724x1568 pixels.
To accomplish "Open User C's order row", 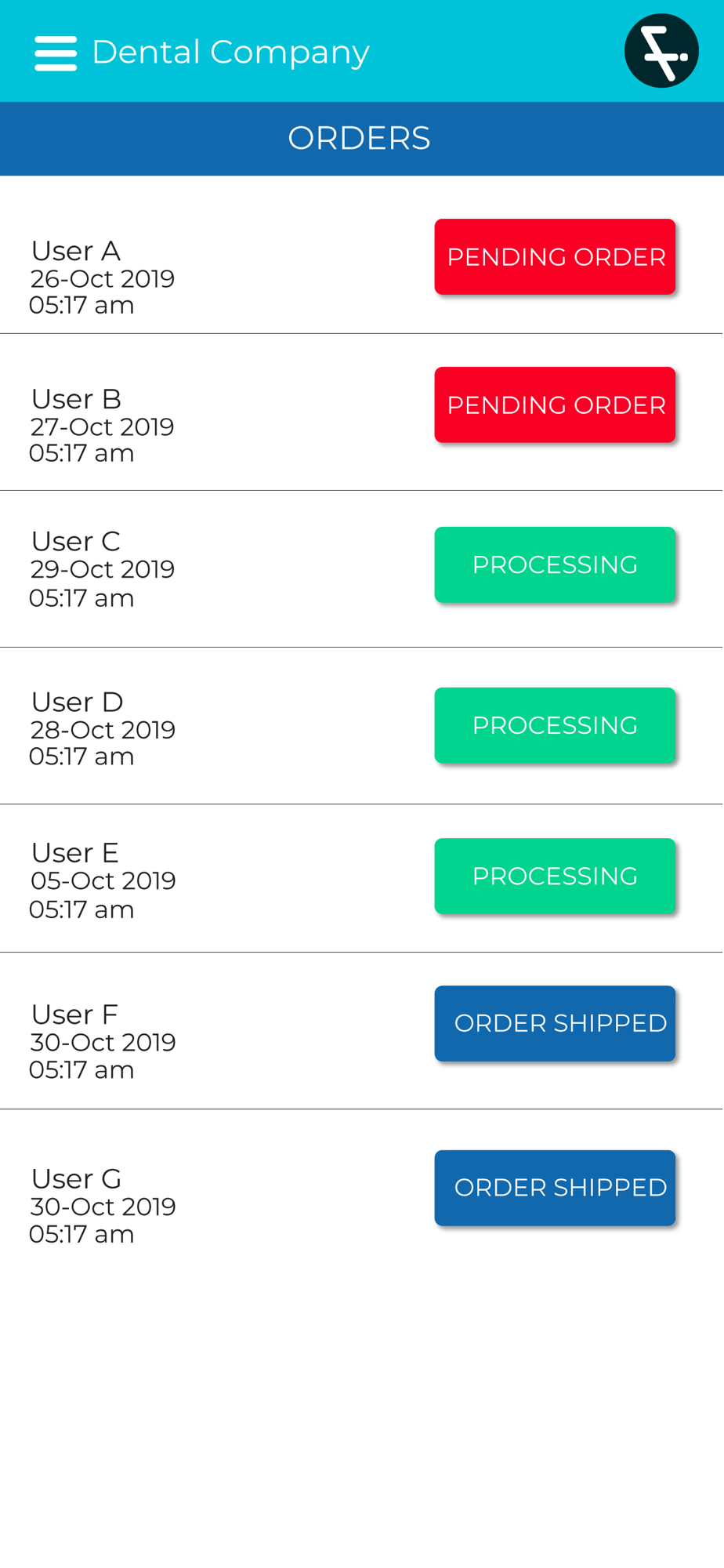I will pos(361,569).
